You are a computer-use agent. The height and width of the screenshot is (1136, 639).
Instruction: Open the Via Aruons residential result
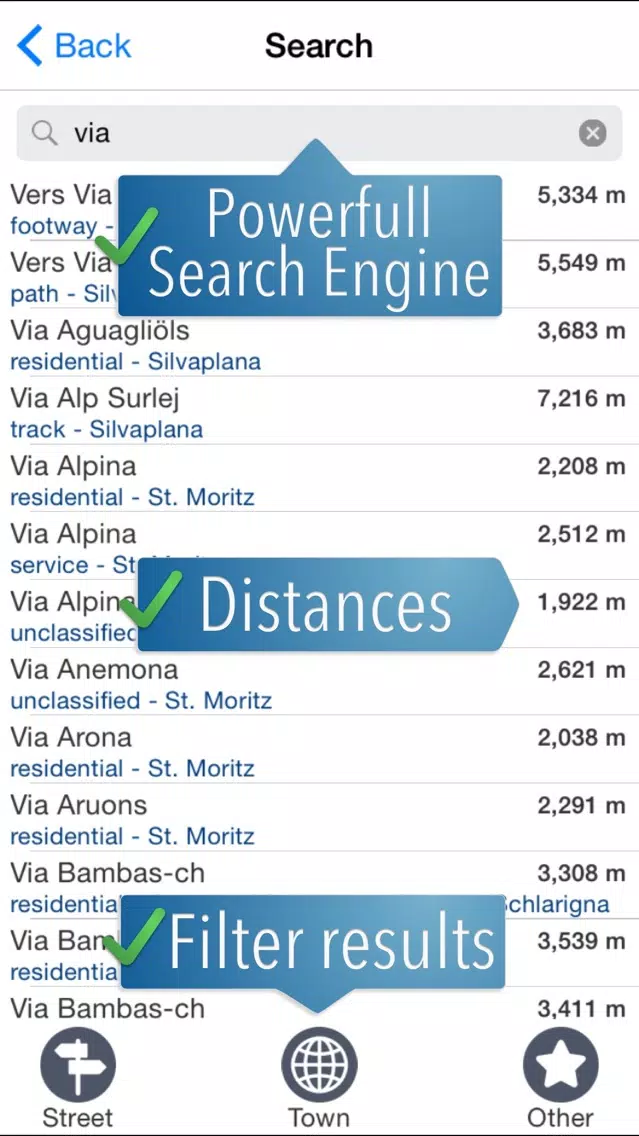pyautogui.click(x=319, y=818)
